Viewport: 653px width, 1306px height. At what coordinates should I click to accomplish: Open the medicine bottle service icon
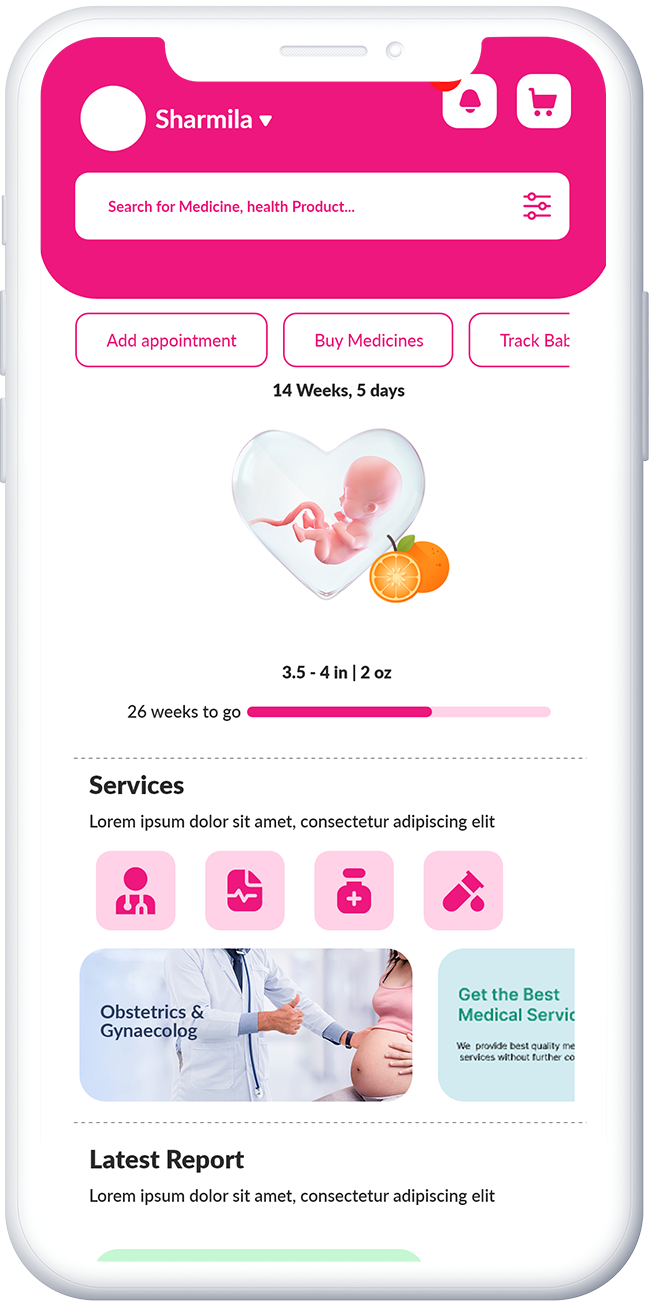pyautogui.click(x=354, y=890)
